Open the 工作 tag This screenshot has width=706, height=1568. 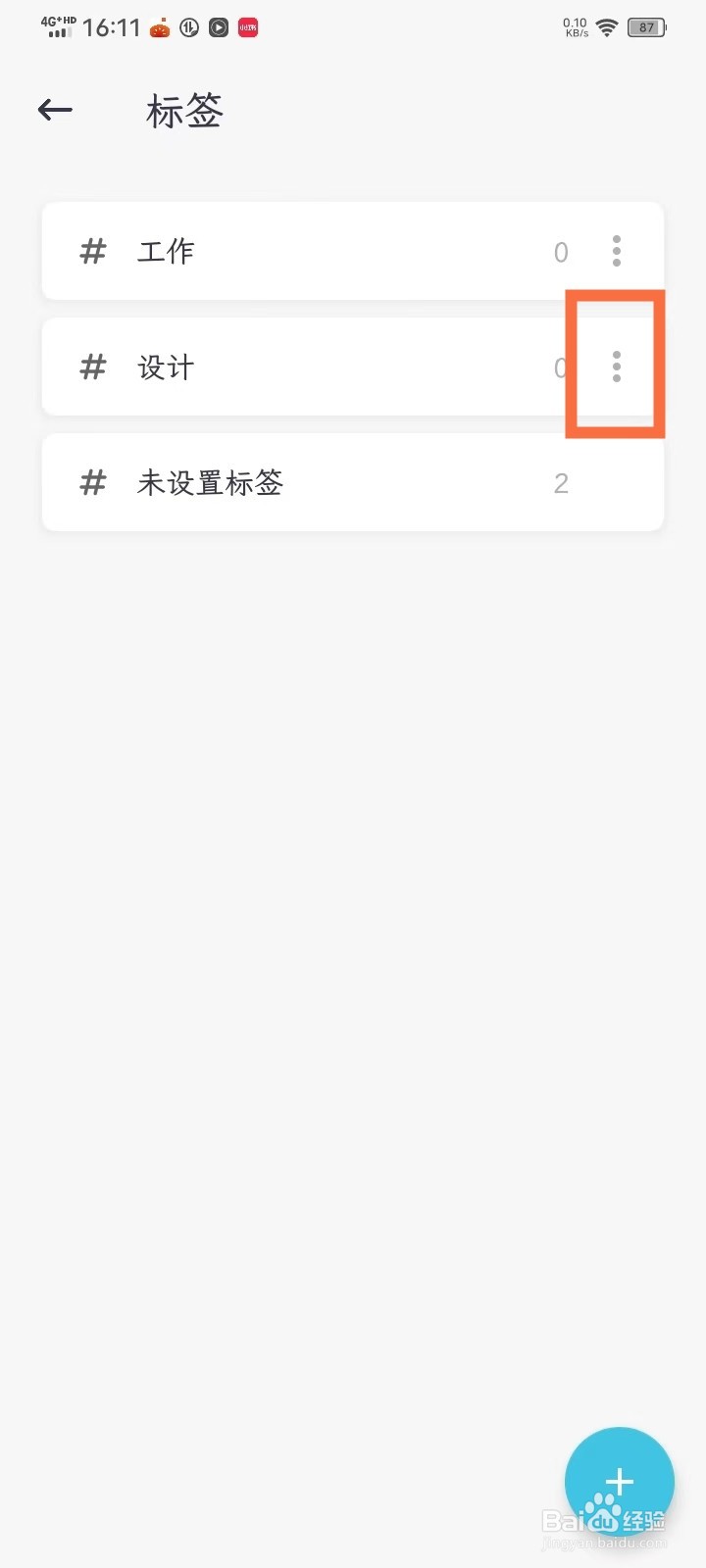[x=353, y=251]
